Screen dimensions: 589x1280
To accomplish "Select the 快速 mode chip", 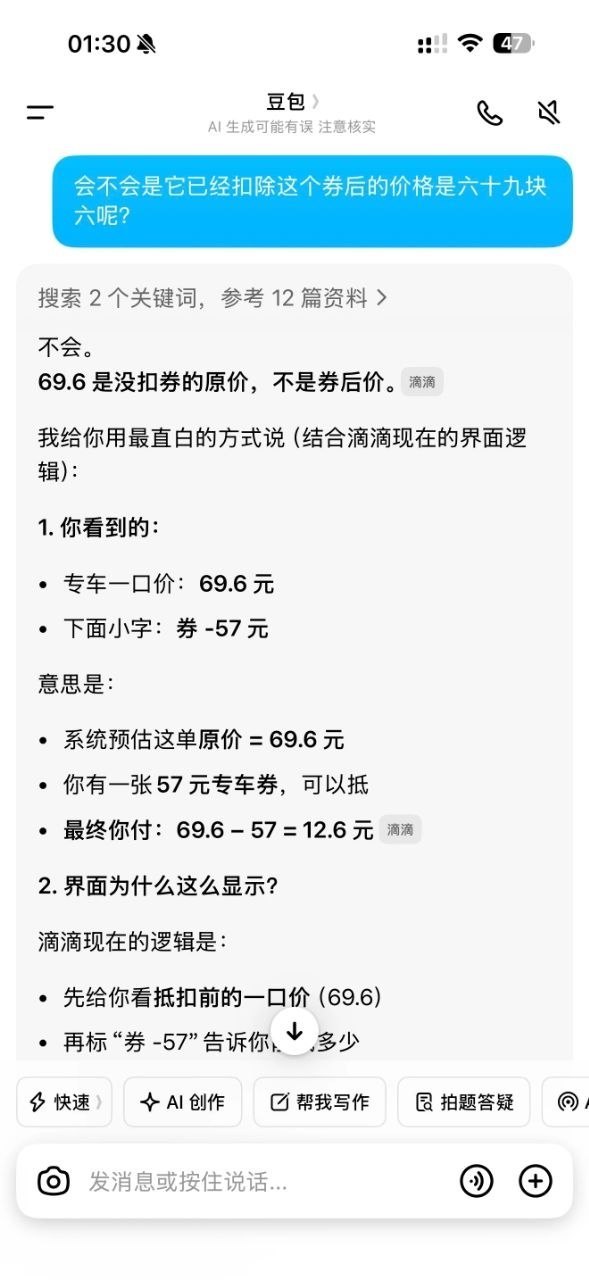I will coord(64,1102).
